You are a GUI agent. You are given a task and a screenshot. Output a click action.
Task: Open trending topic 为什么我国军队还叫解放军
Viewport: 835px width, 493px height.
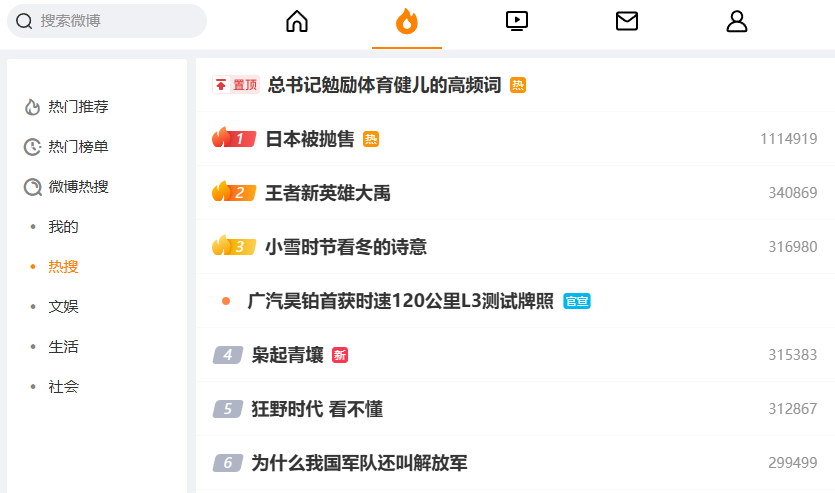click(359, 463)
